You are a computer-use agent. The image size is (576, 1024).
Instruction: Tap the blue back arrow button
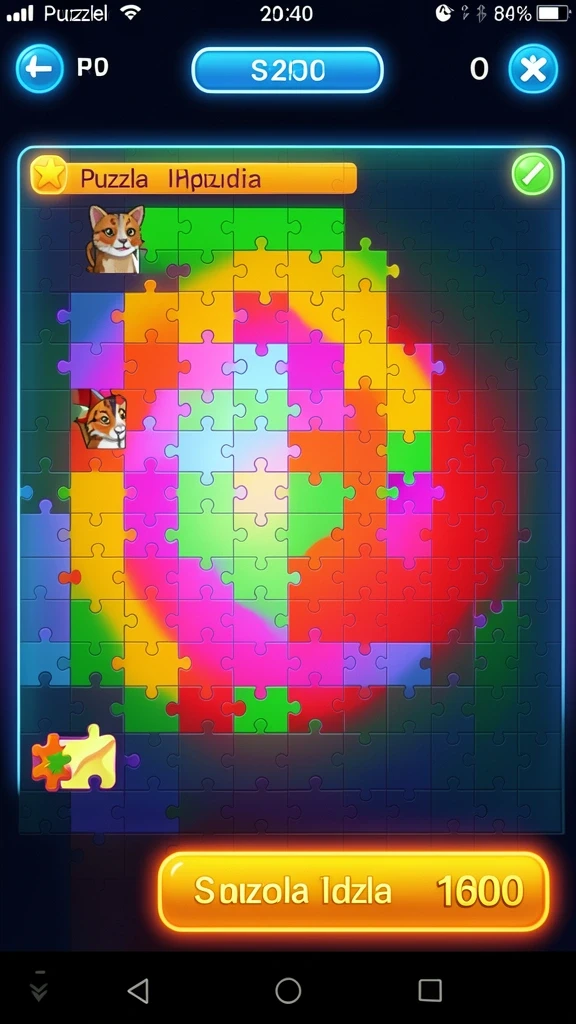[39, 69]
